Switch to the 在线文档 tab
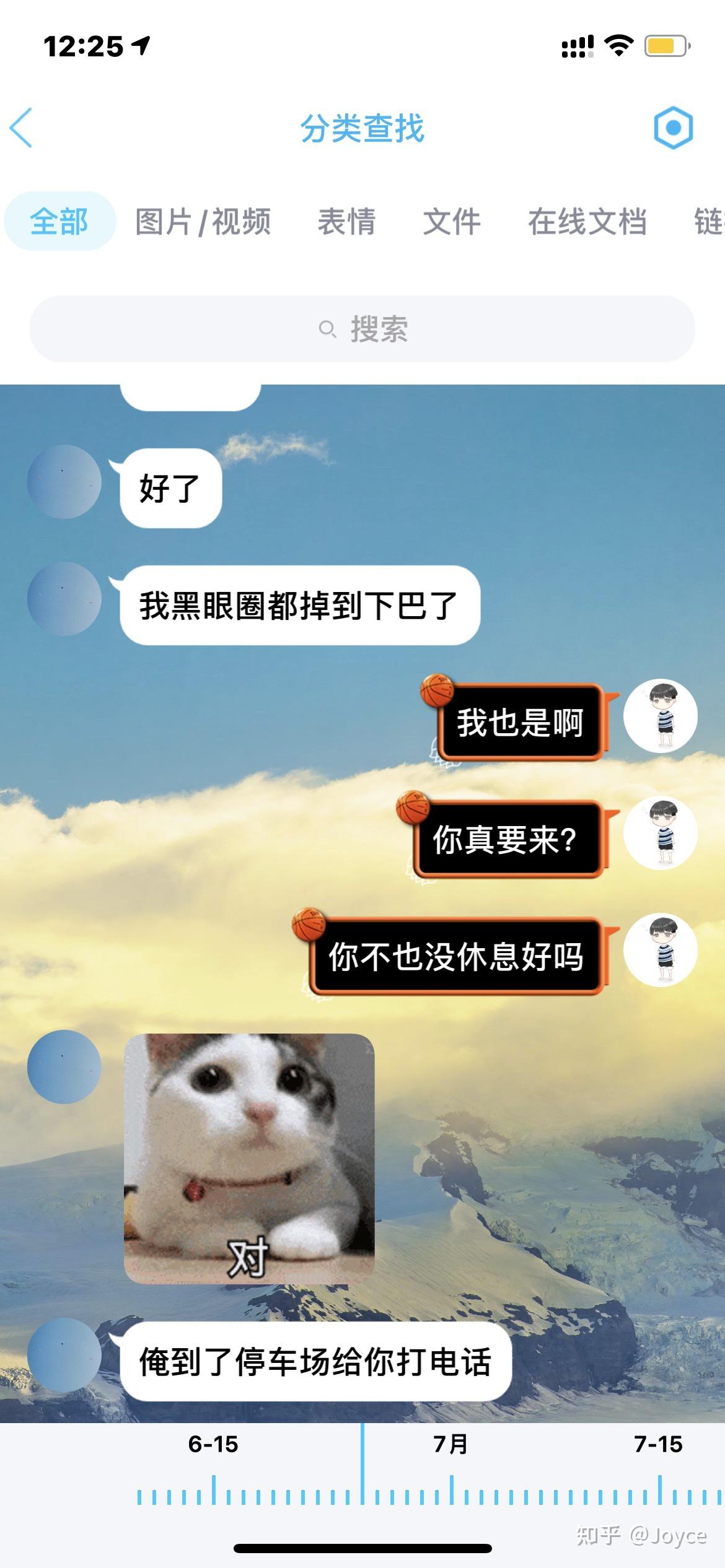The width and height of the screenshot is (725, 1568). (x=587, y=222)
